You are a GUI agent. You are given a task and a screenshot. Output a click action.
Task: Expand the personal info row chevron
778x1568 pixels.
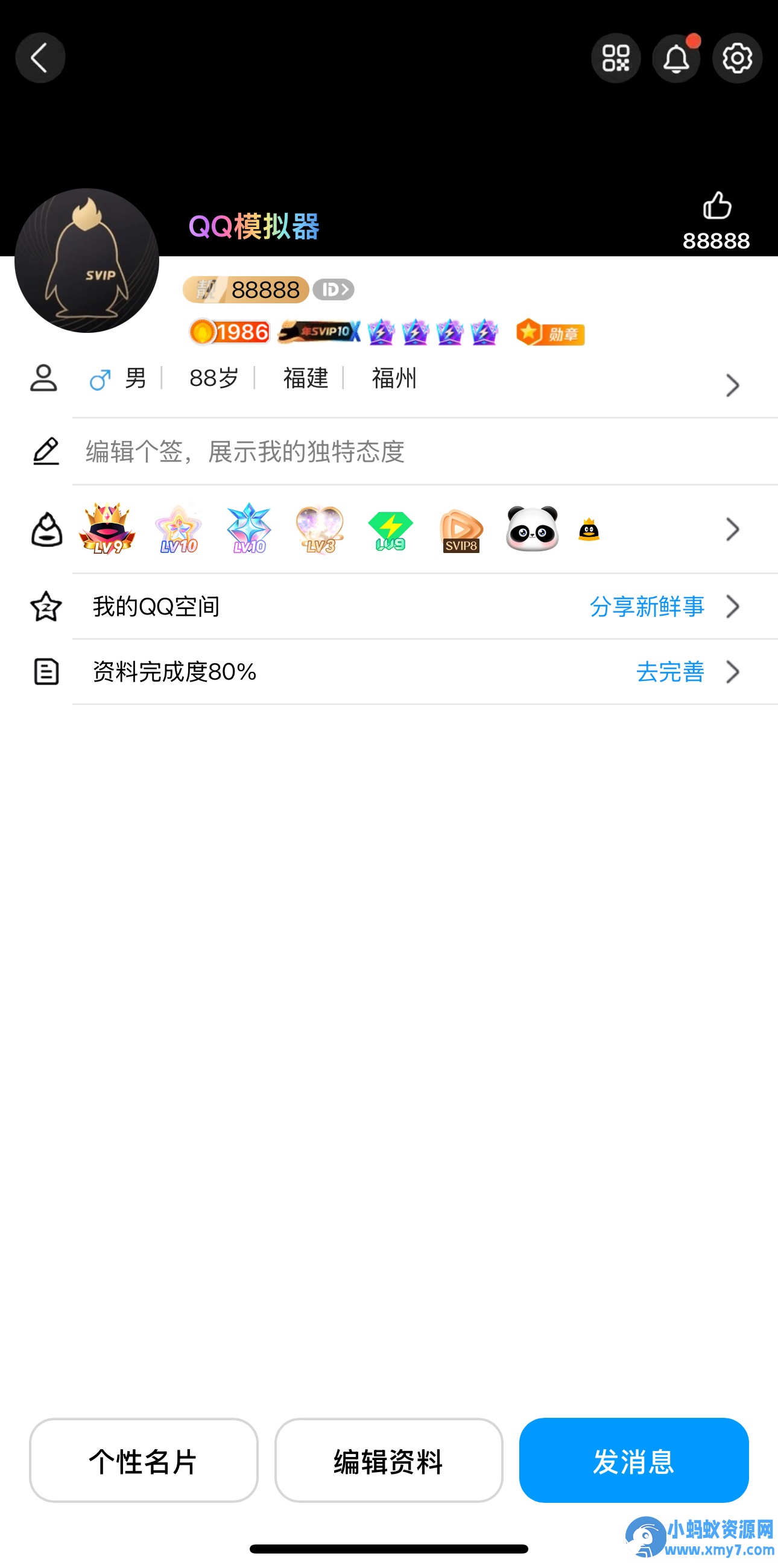732,385
